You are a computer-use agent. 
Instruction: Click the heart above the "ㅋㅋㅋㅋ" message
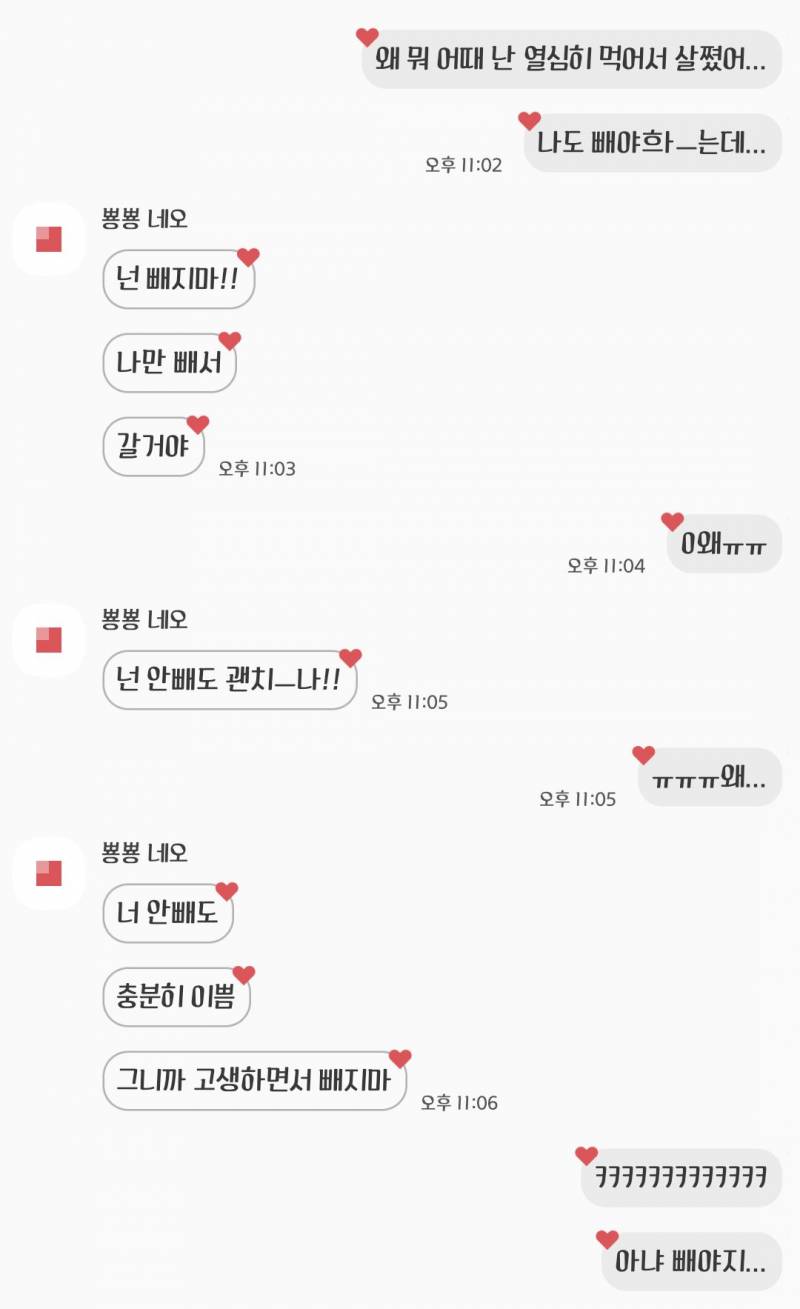587,1156
